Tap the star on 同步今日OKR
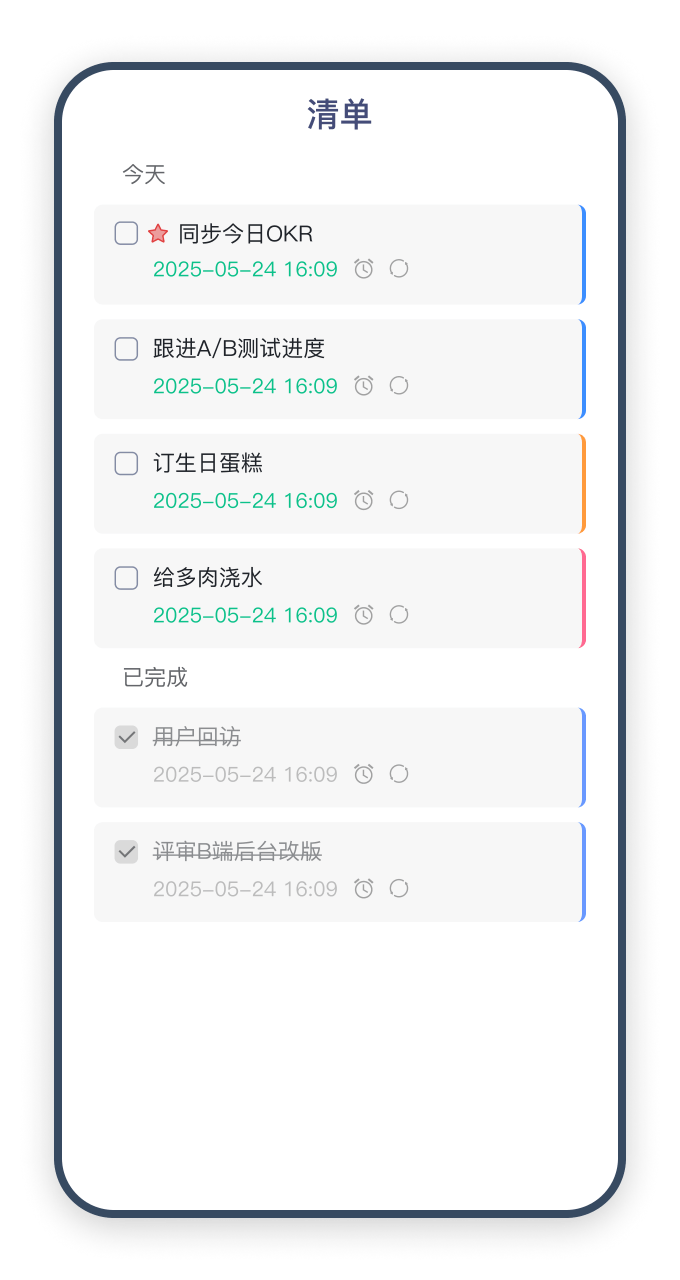The image size is (680, 1280). point(158,234)
